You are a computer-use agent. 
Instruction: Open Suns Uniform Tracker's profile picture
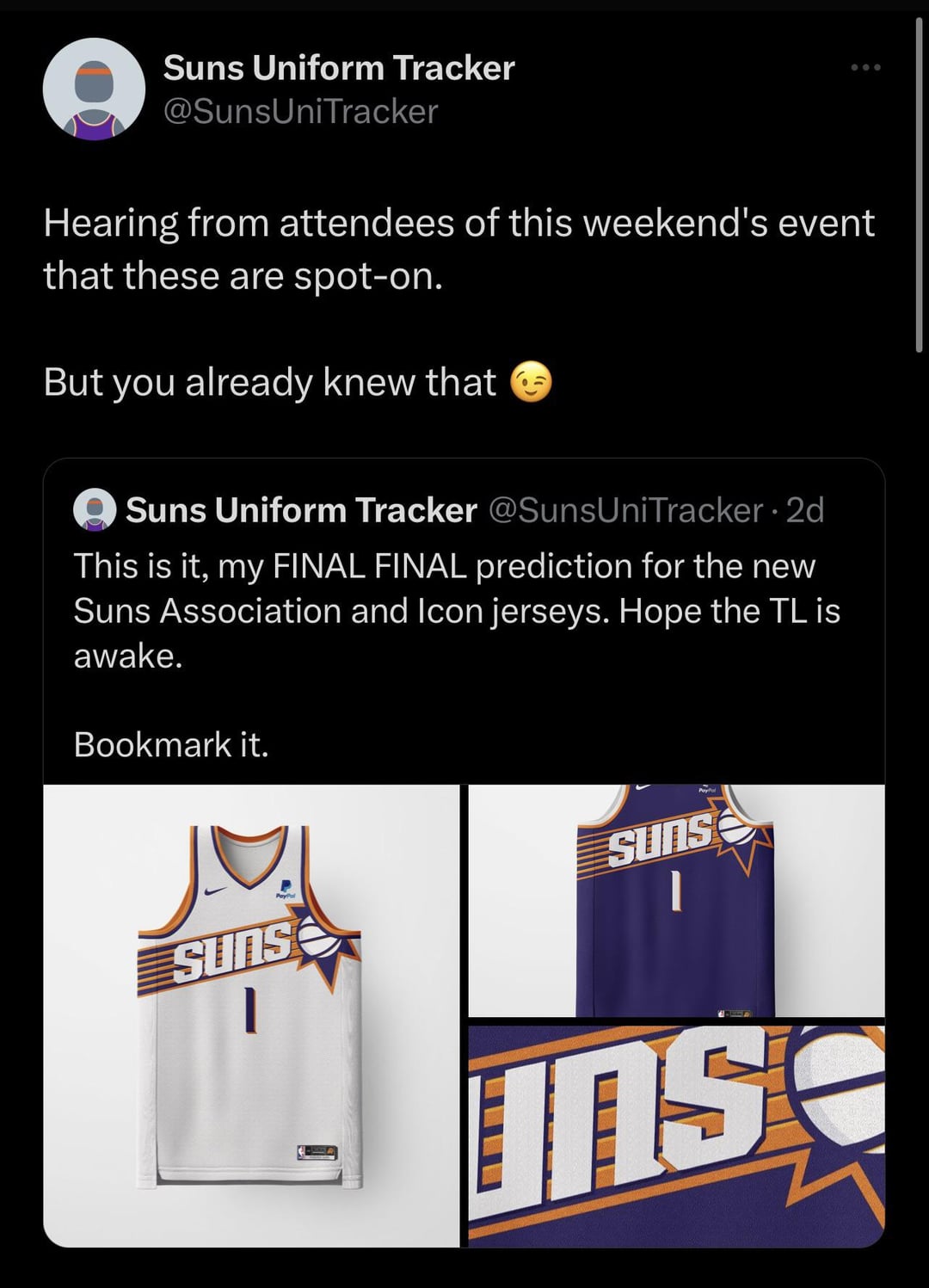(x=94, y=89)
